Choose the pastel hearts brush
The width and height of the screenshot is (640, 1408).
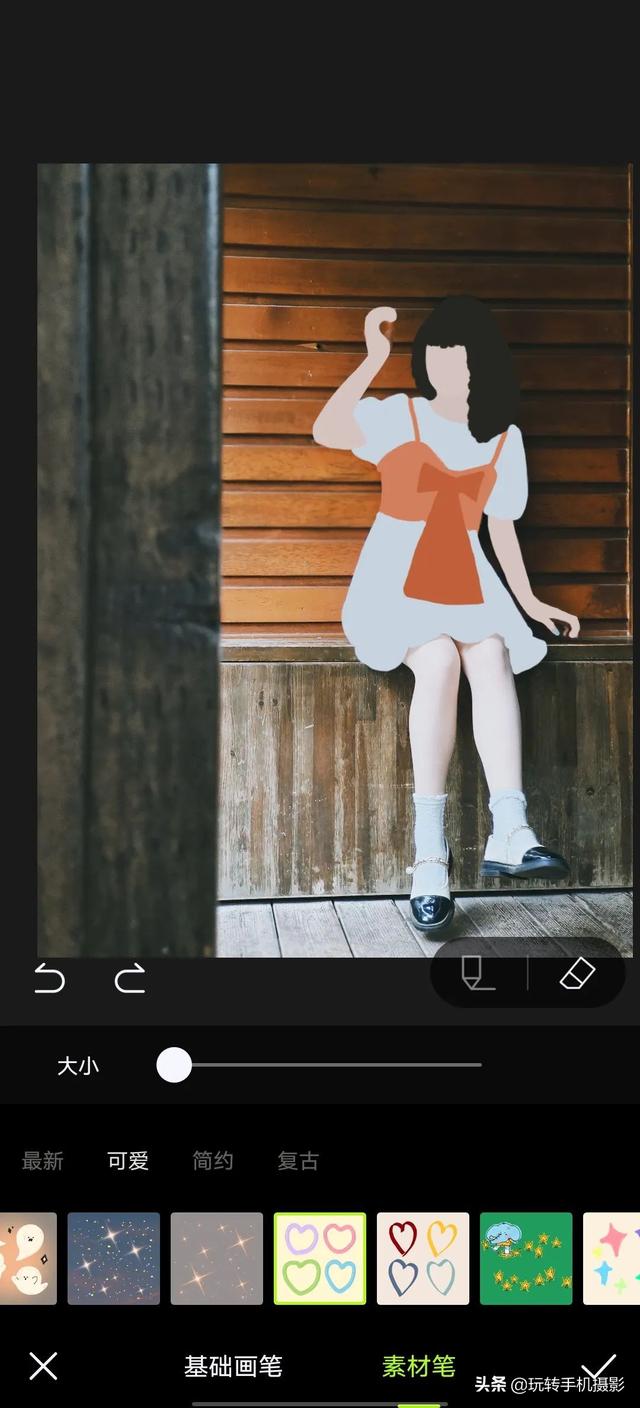coord(320,1259)
